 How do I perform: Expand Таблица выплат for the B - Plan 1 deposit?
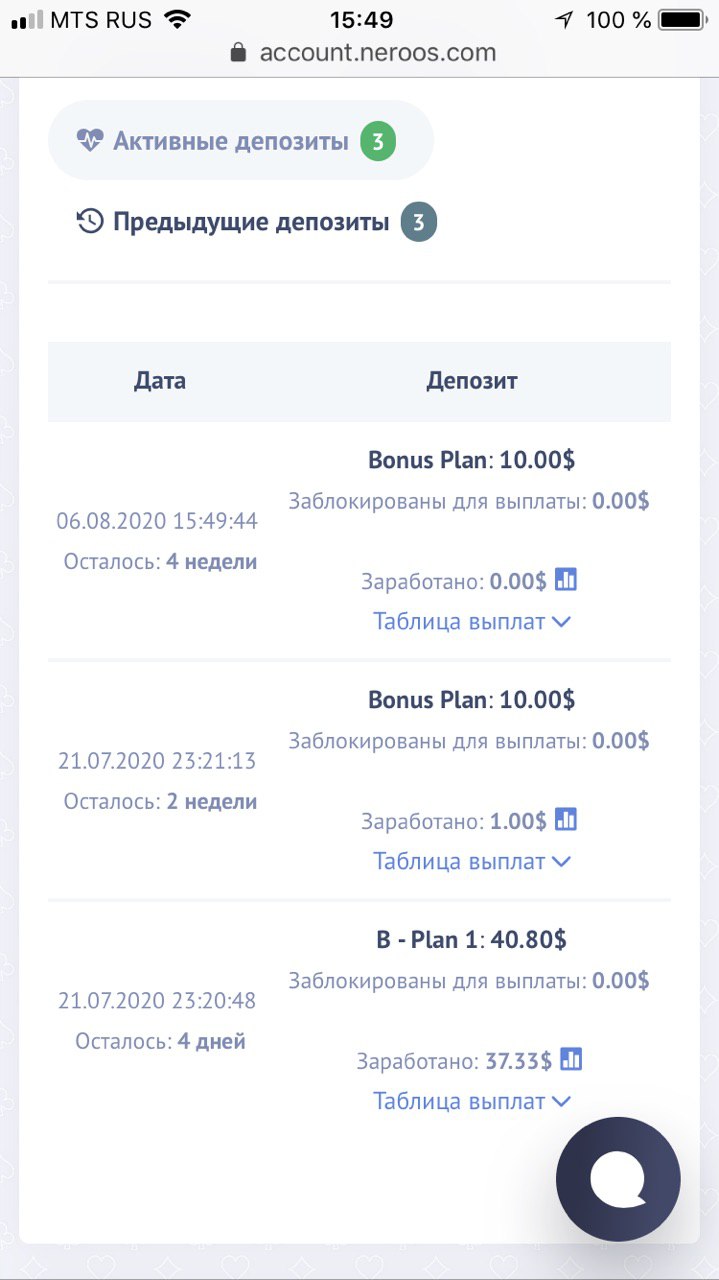472,1101
